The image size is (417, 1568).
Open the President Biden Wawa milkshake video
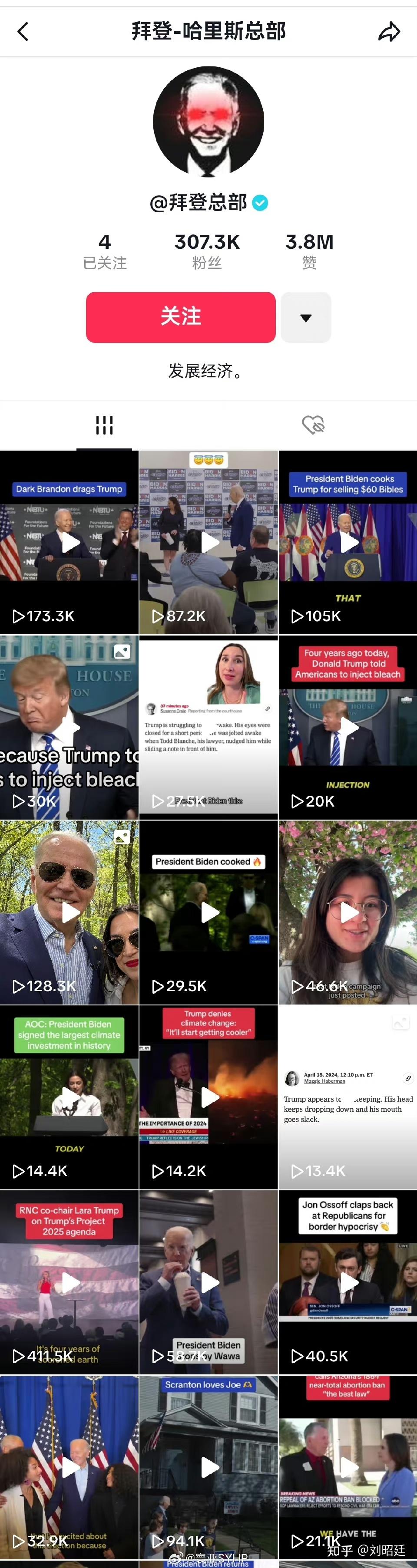coord(209,1282)
